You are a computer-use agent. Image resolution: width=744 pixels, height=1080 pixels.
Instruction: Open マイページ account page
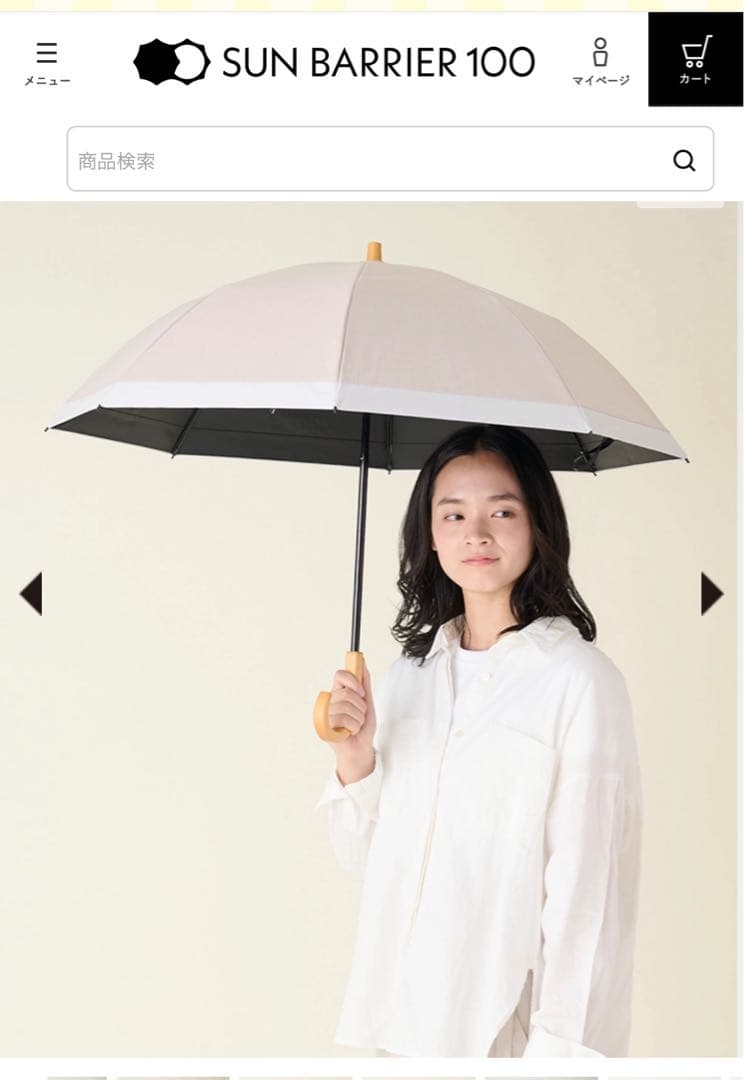[600, 62]
